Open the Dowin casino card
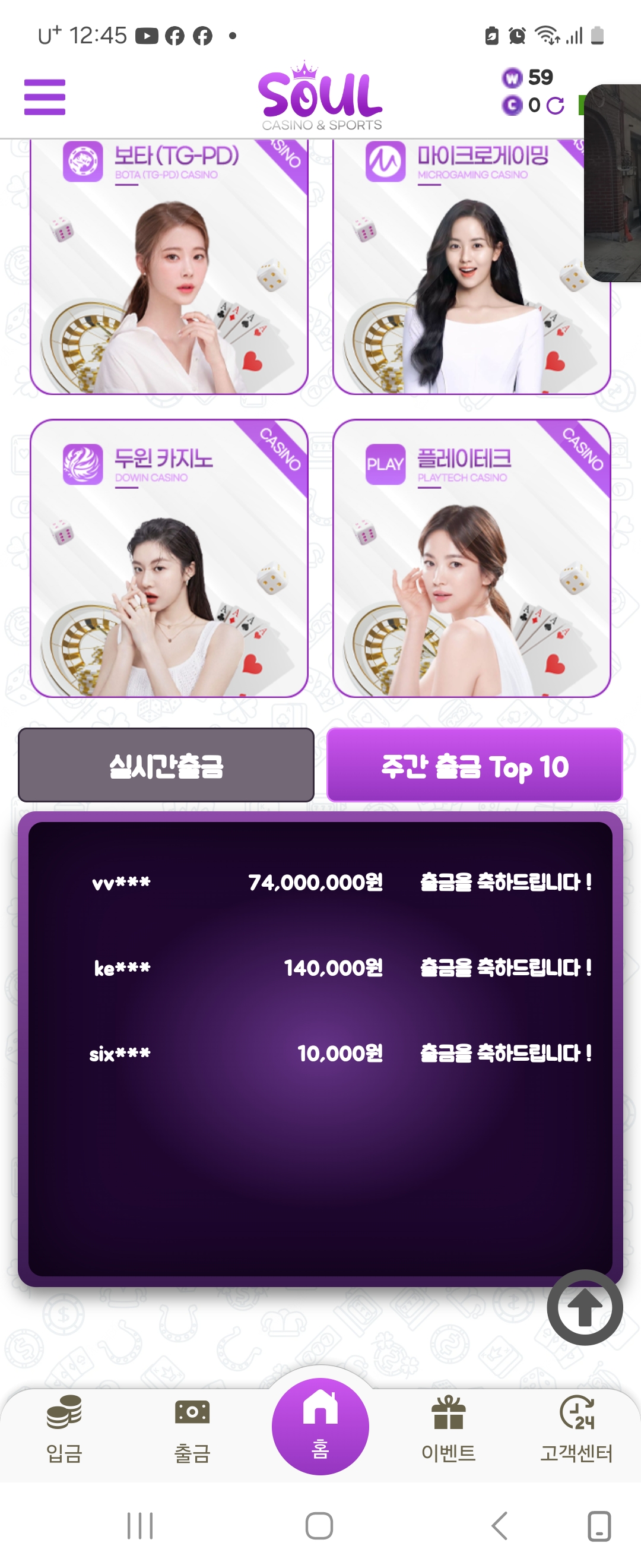 click(169, 558)
